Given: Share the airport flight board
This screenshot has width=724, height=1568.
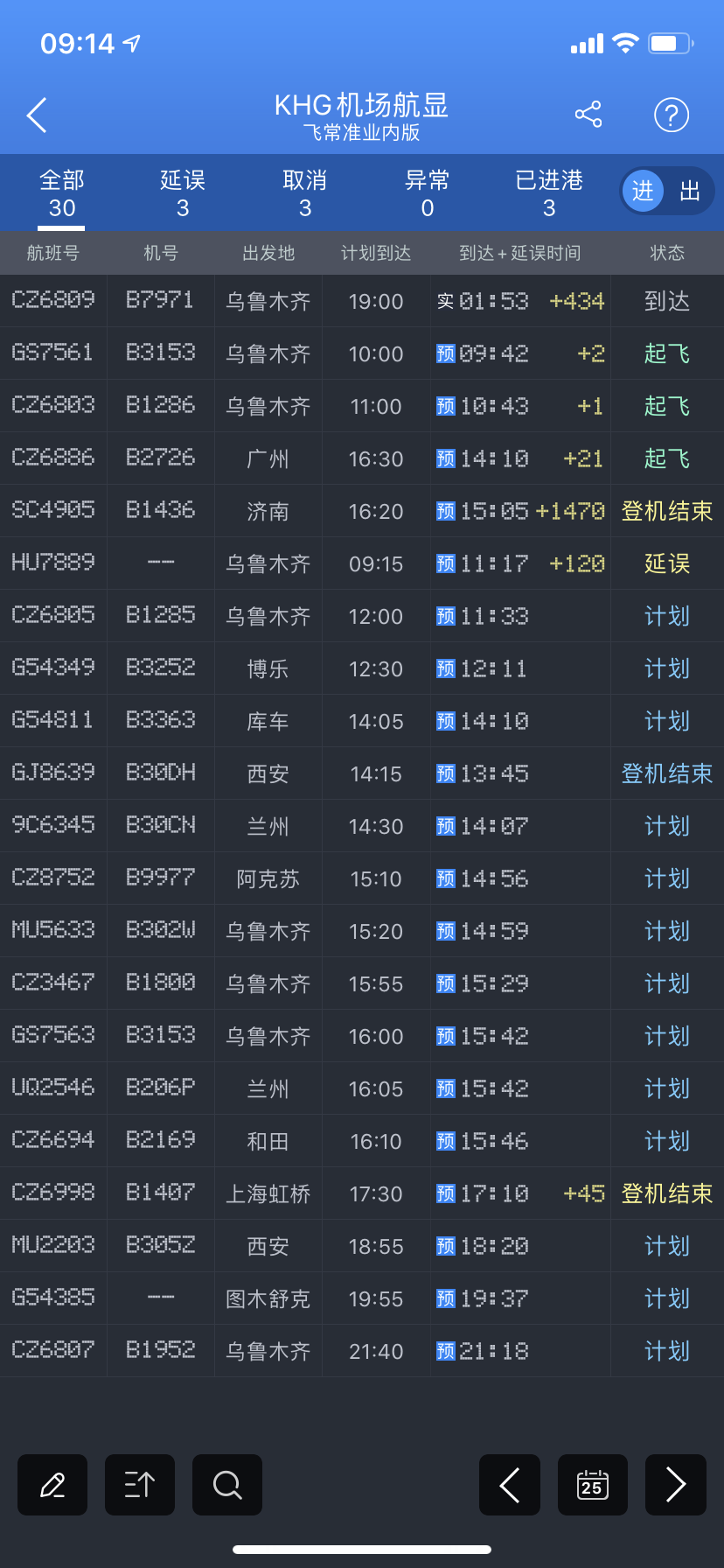Looking at the screenshot, I should click(x=588, y=115).
